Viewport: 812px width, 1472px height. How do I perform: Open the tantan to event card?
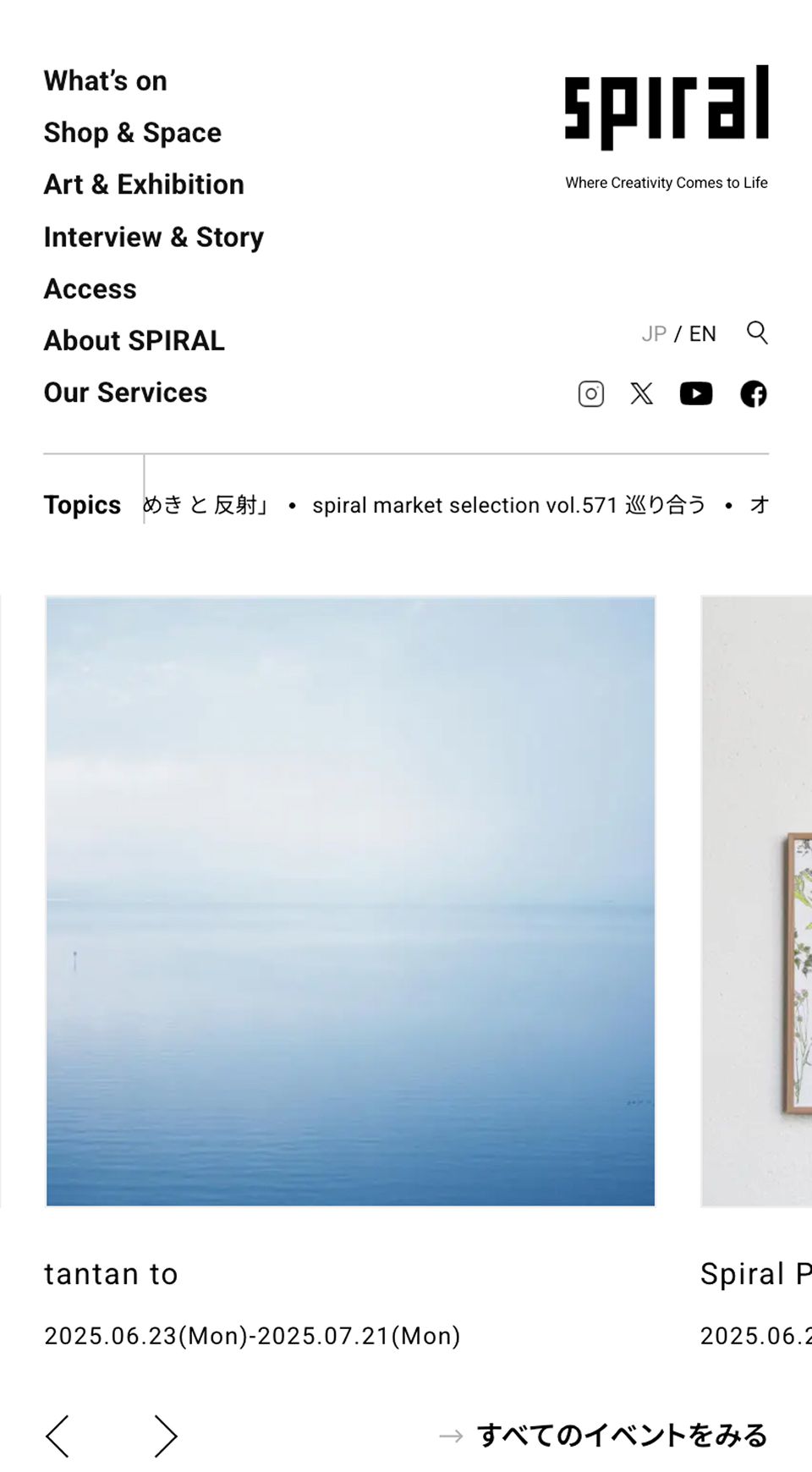click(x=350, y=901)
